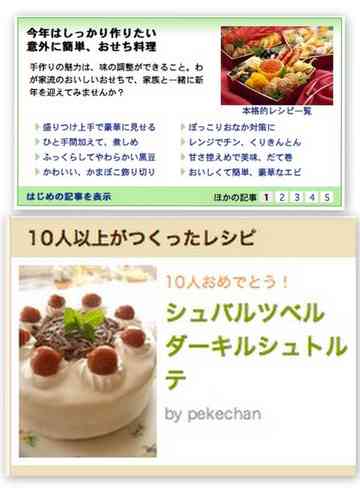The height and width of the screenshot is (497, 360).
Task: Open シュバルツベルダーキルシュトルテ recipe title
Action: tap(256, 346)
